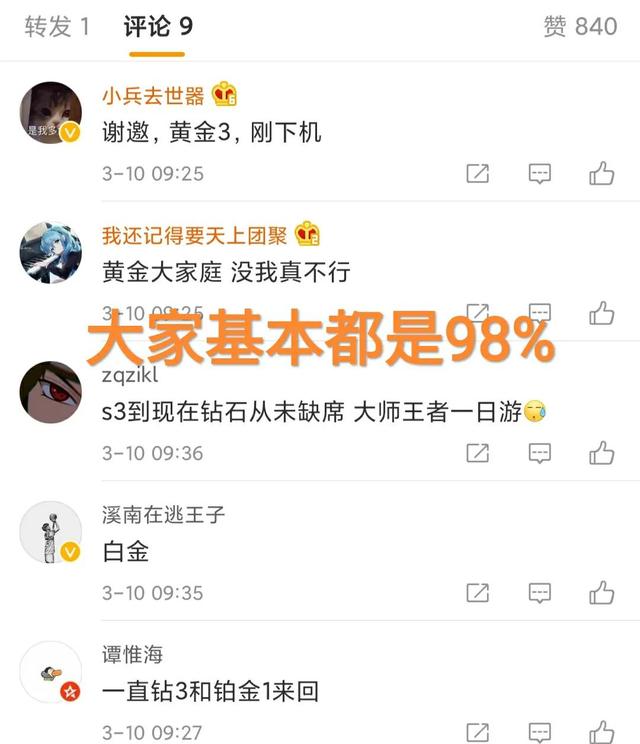View zqzikl's profile avatar
The width and height of the screenshot is (640, 744).
(x=51, y=392)
